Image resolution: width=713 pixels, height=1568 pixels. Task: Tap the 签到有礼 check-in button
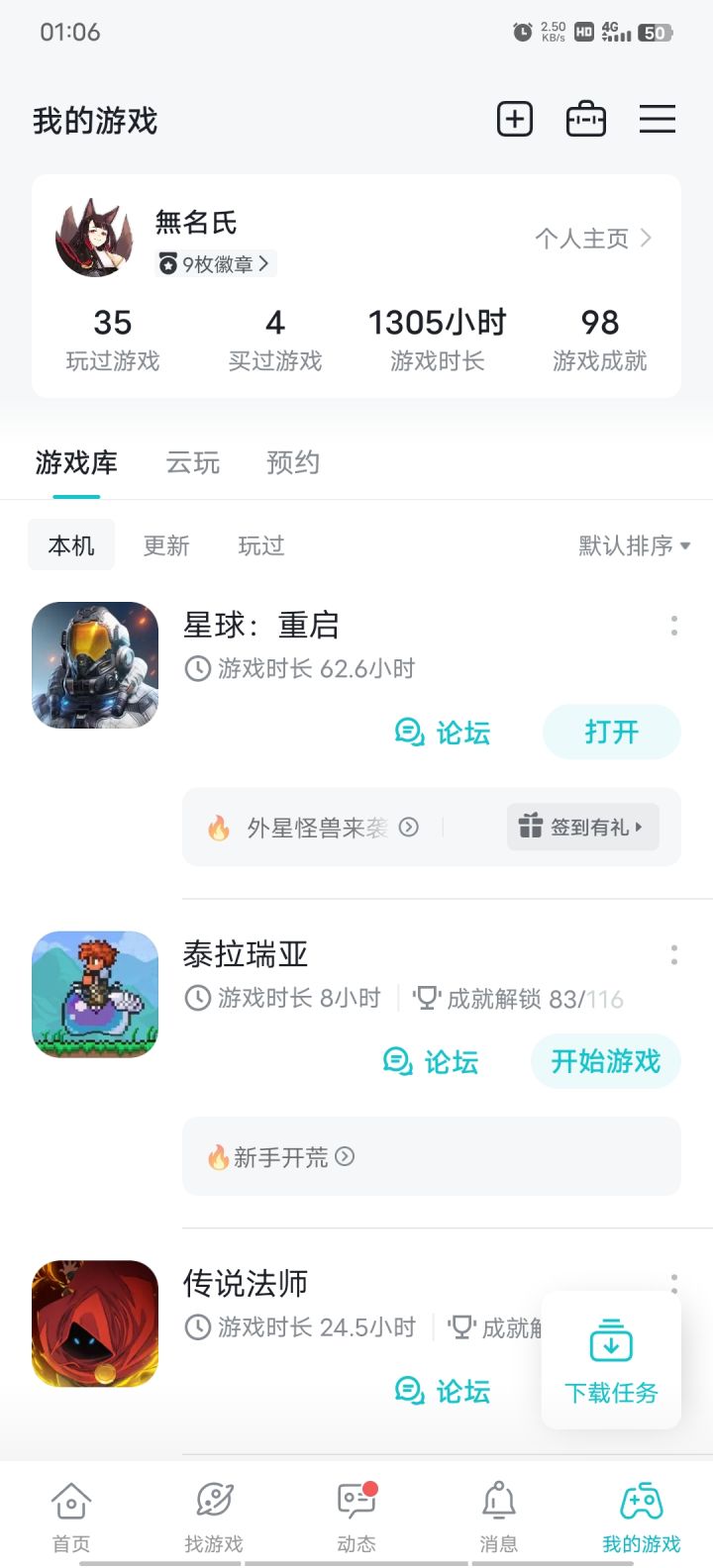pyautogui.click(x=582, y=827)
